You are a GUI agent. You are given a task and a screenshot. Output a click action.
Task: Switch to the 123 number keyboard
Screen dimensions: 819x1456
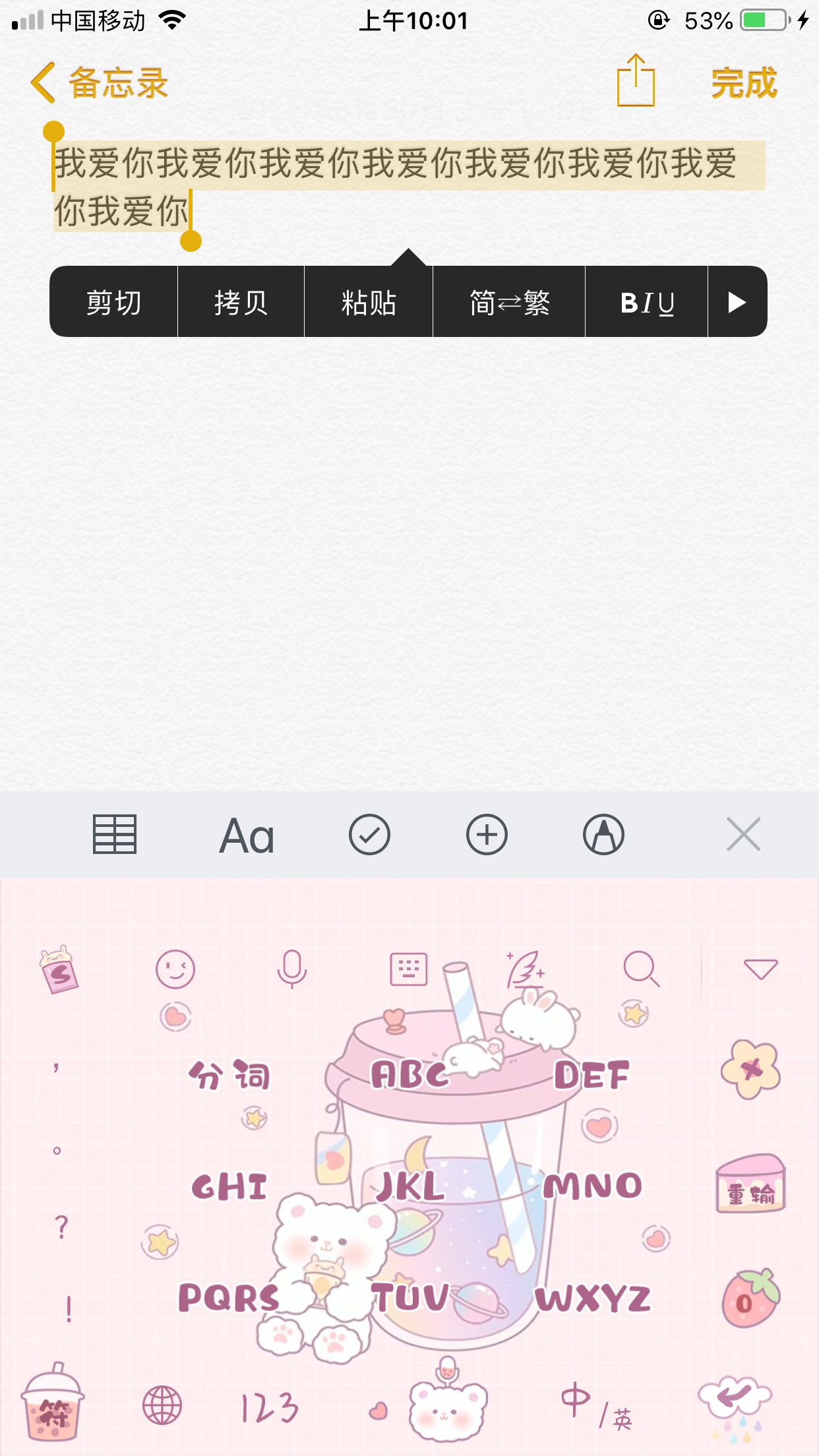pyautogui.click(x=269, y=1408)
